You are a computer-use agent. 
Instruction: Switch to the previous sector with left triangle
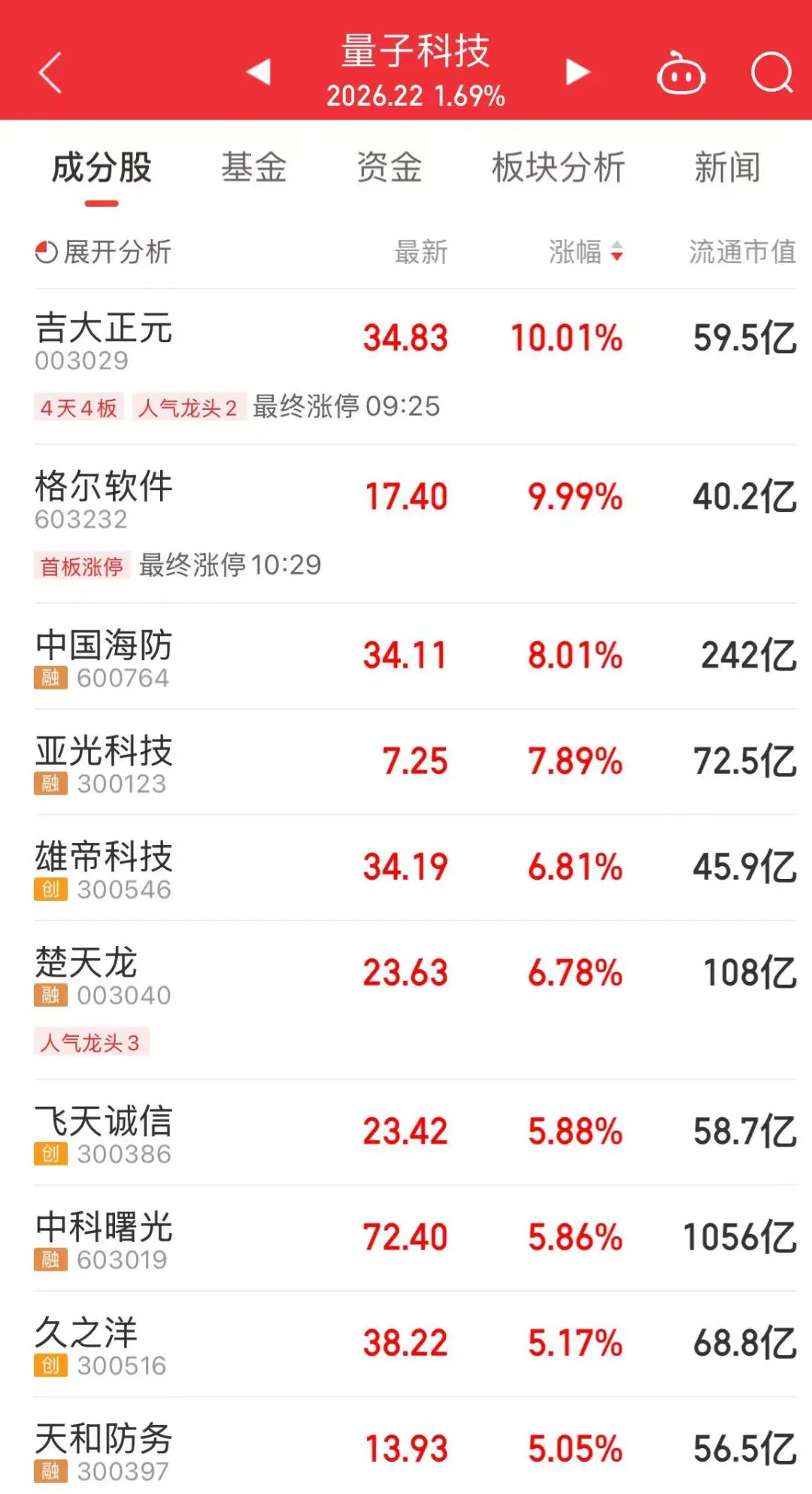[x=259, y=72]
